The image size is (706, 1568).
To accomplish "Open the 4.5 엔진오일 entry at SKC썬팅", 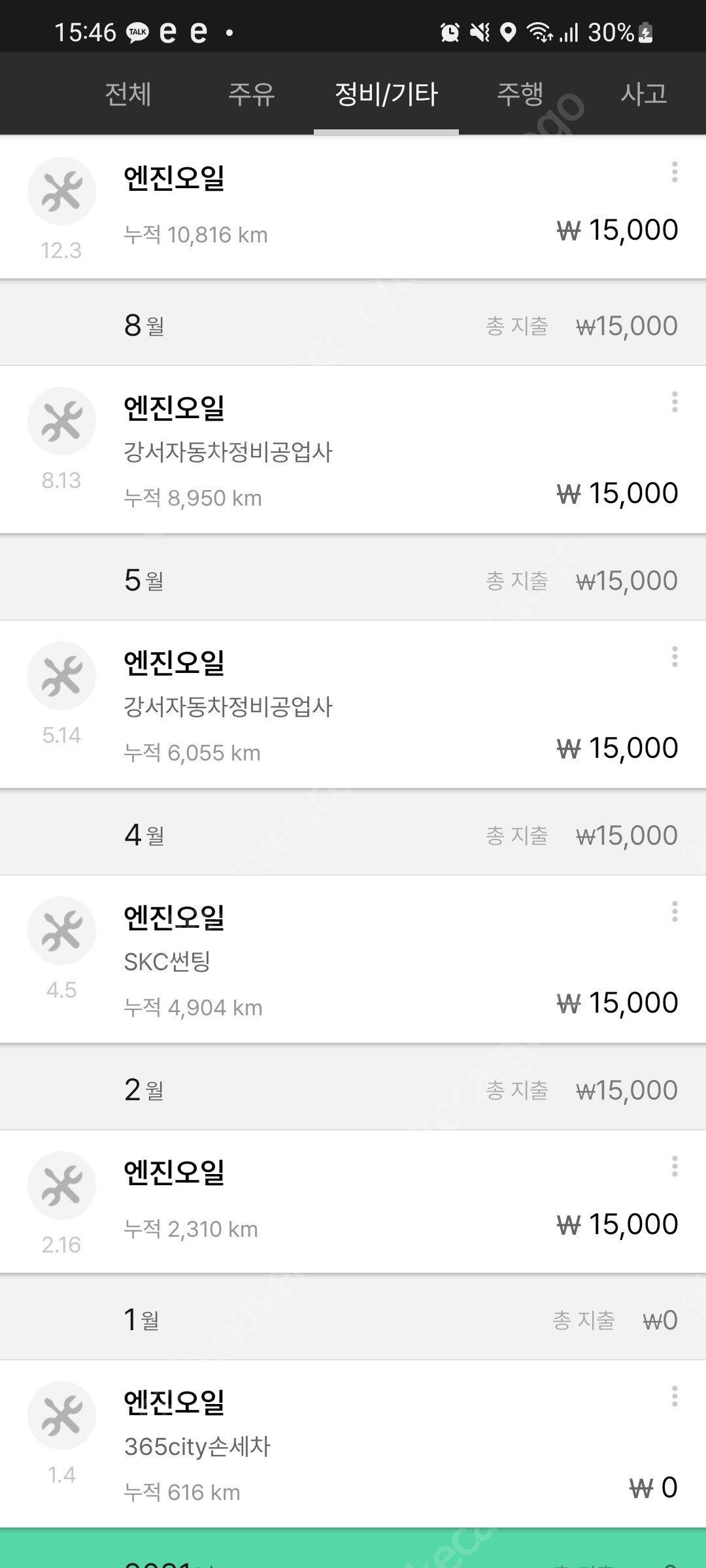I will click(353, 959).
